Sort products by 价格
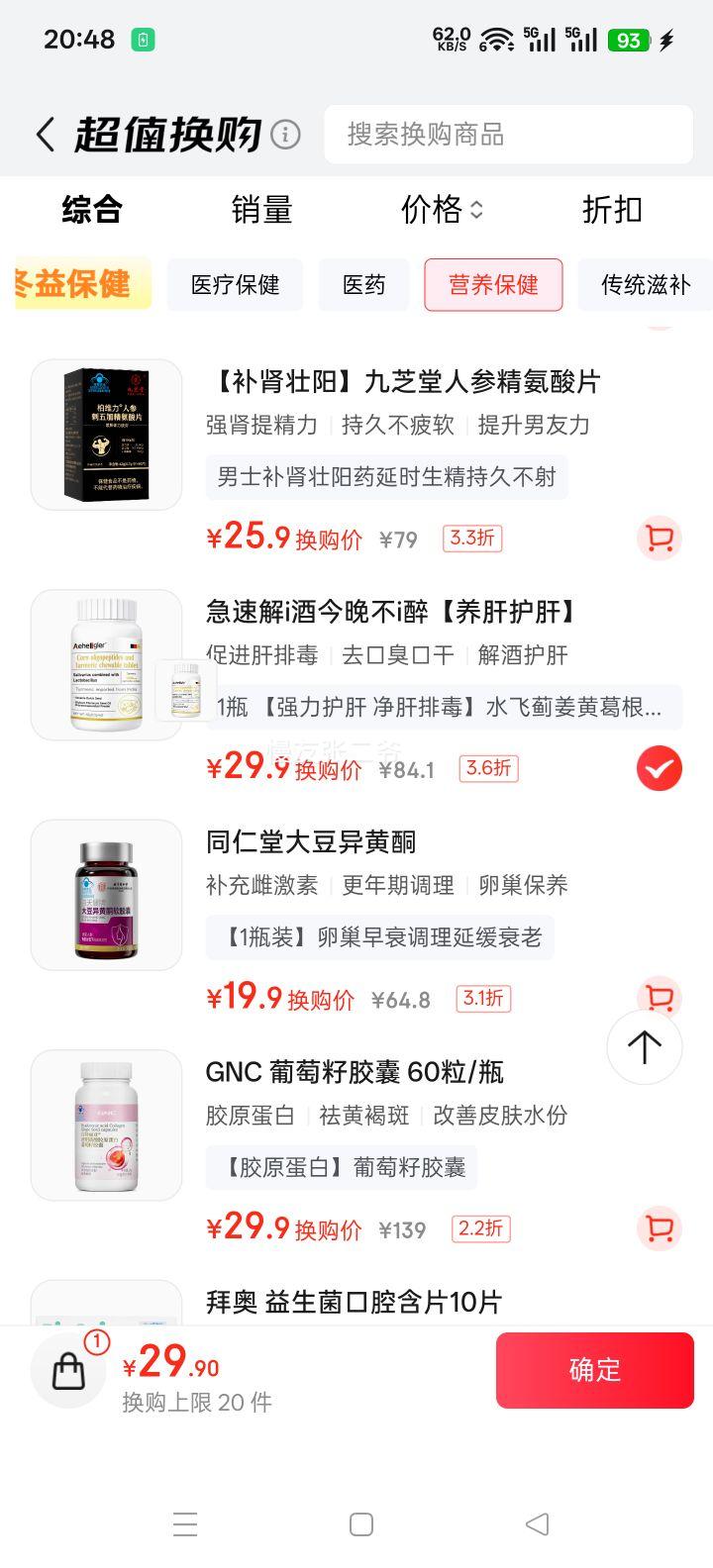This screenshot has height=1568, width=713. 442,210
